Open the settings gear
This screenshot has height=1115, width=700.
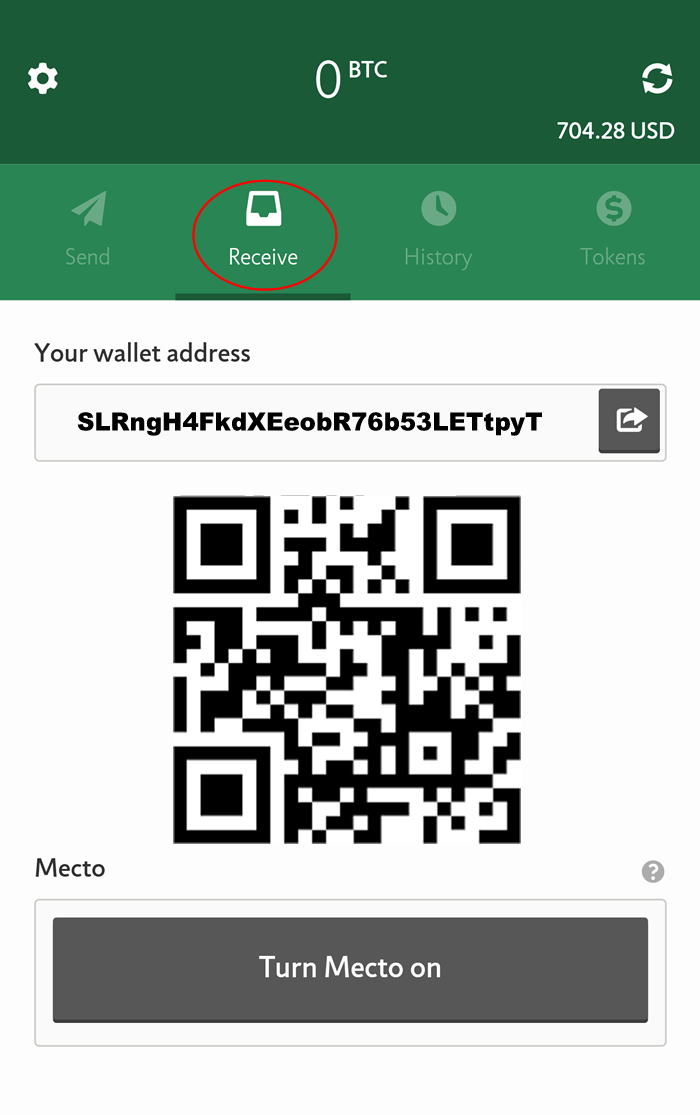tap(43, 78)
